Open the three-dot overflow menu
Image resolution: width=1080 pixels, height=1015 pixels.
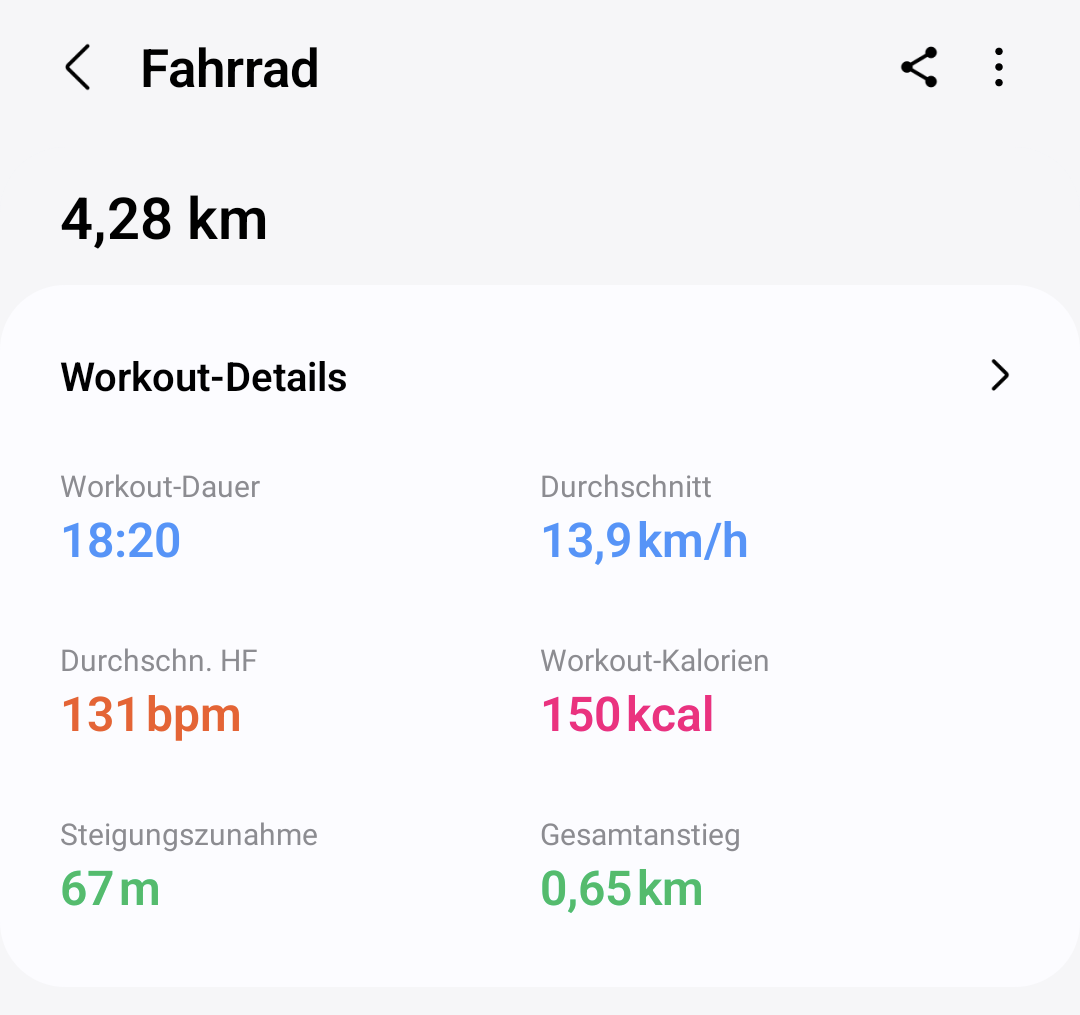pos(999,68)
